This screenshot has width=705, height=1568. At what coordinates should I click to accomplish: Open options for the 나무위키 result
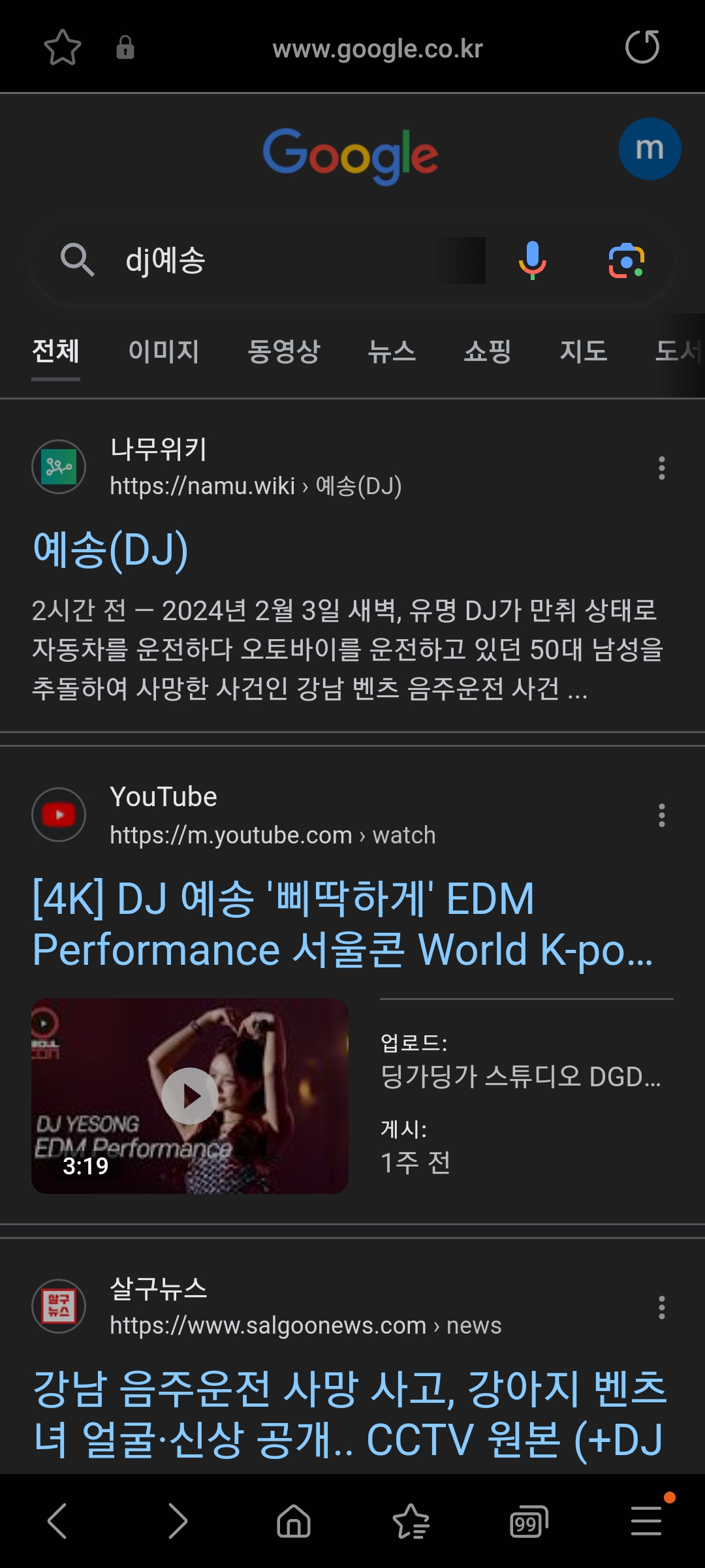click(661, 468)
